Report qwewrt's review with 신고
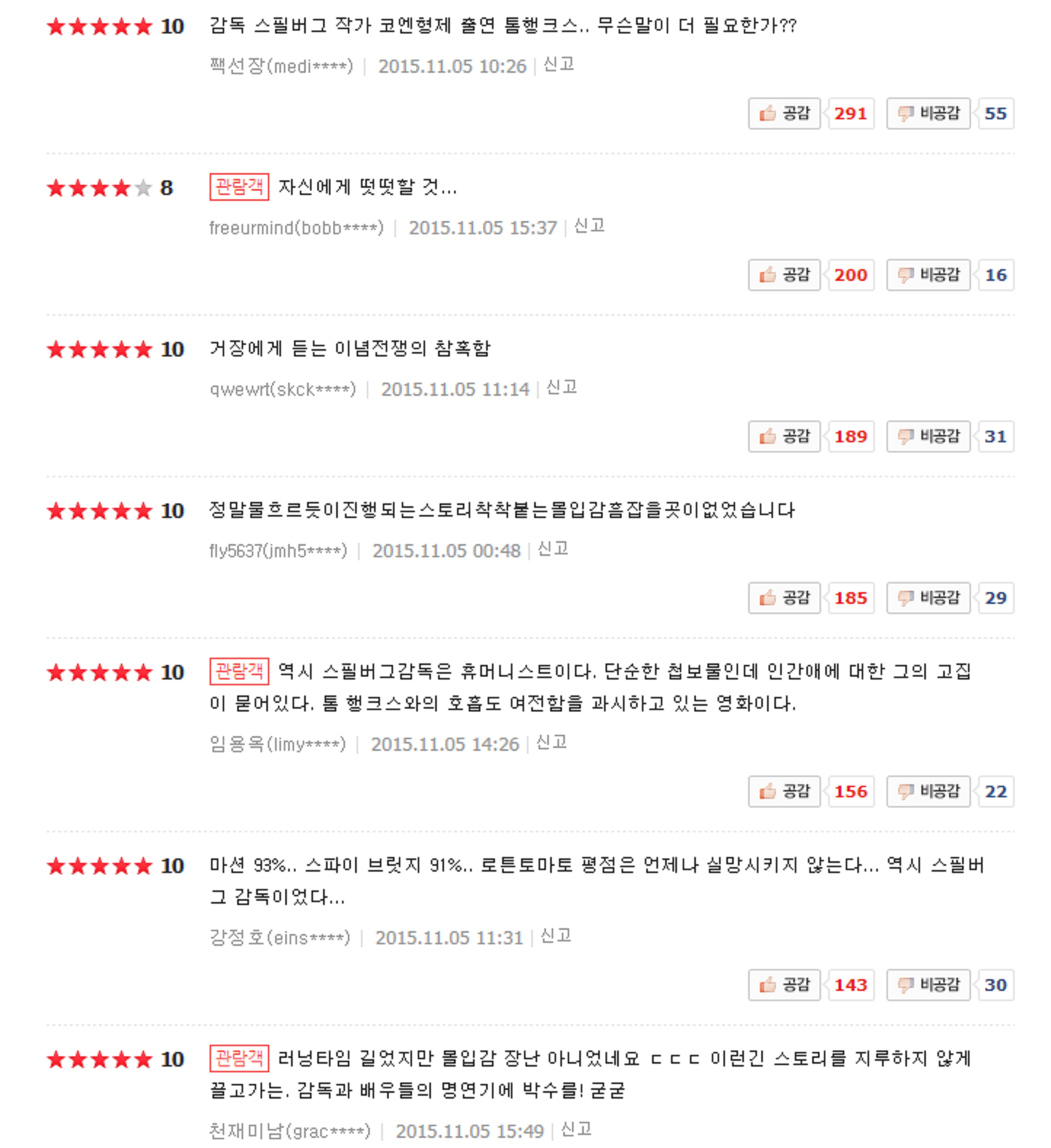Screen dimensions: 1051x1148 (x=562, y=388)
